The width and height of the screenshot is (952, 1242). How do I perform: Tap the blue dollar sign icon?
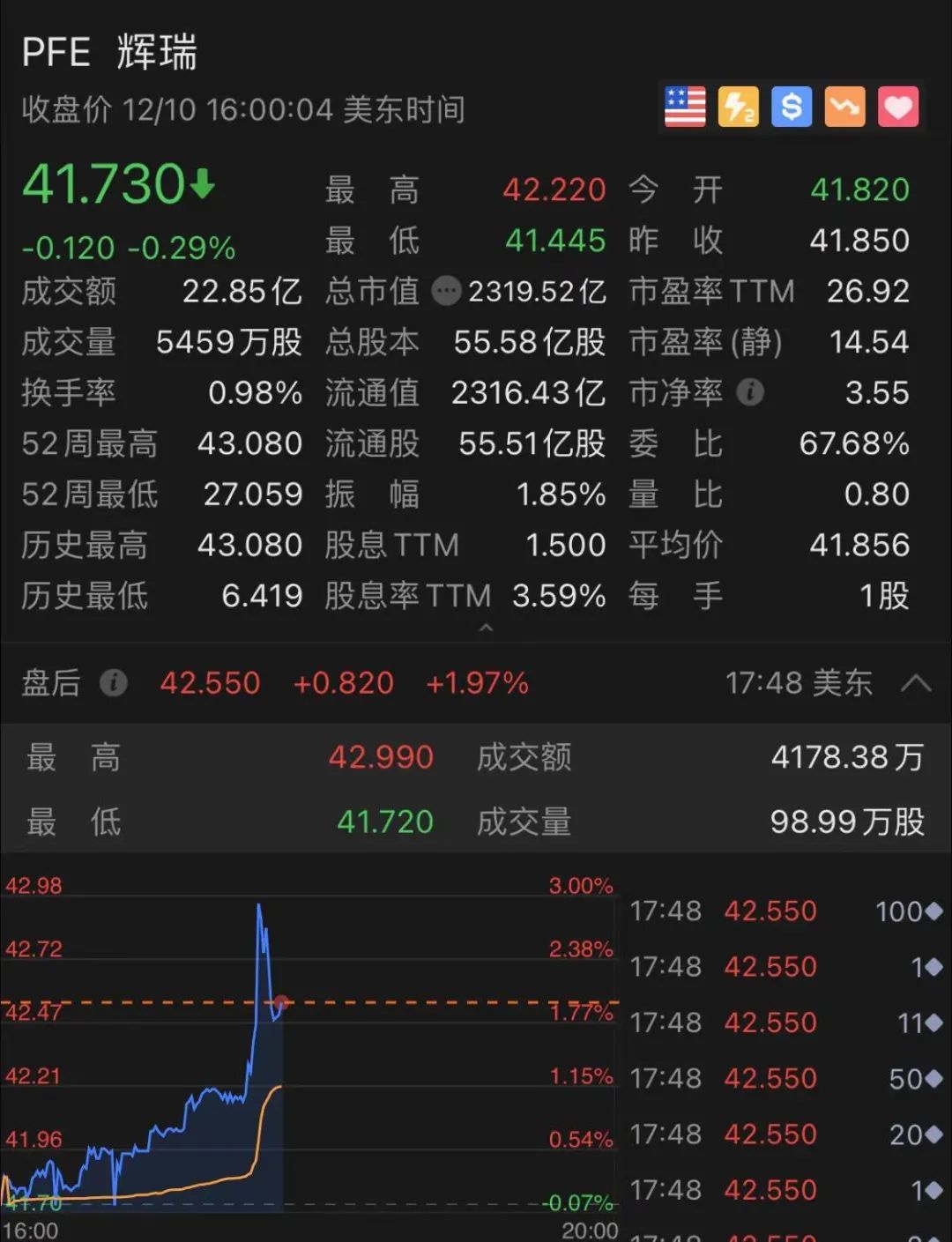(x=792, y=108)
